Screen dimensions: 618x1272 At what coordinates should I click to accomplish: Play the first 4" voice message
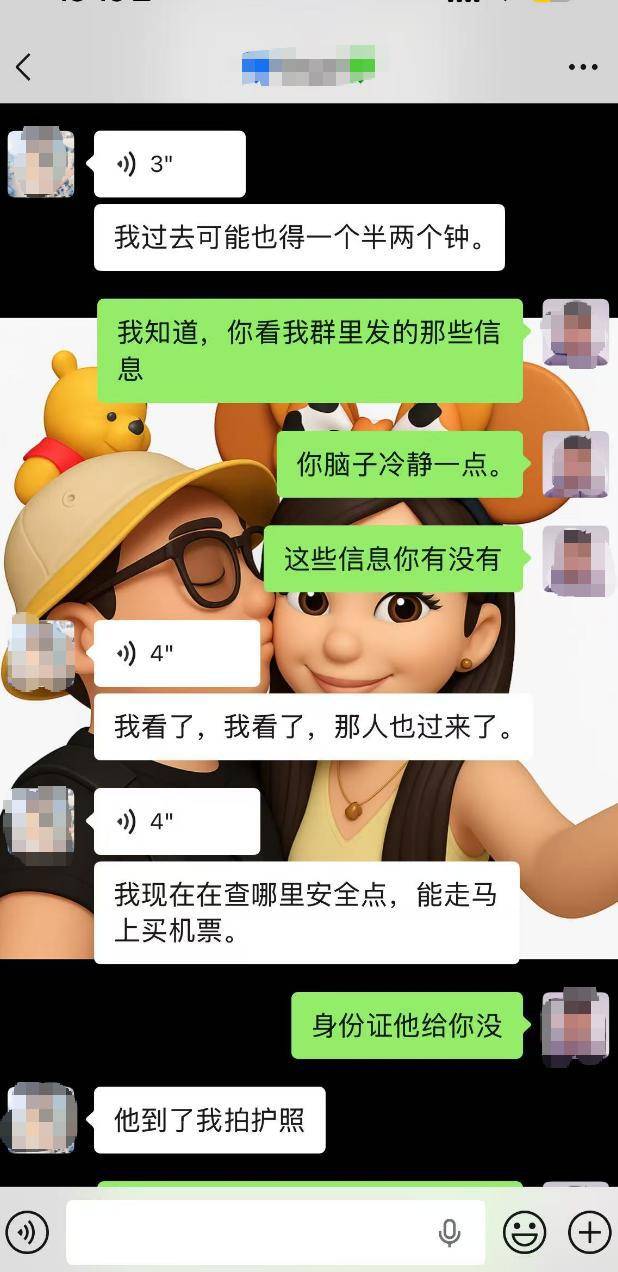(176, 653)
